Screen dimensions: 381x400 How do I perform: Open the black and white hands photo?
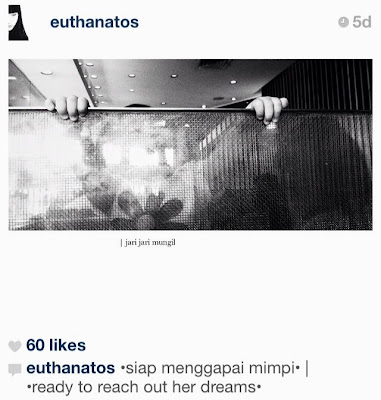tap(190, 145)
